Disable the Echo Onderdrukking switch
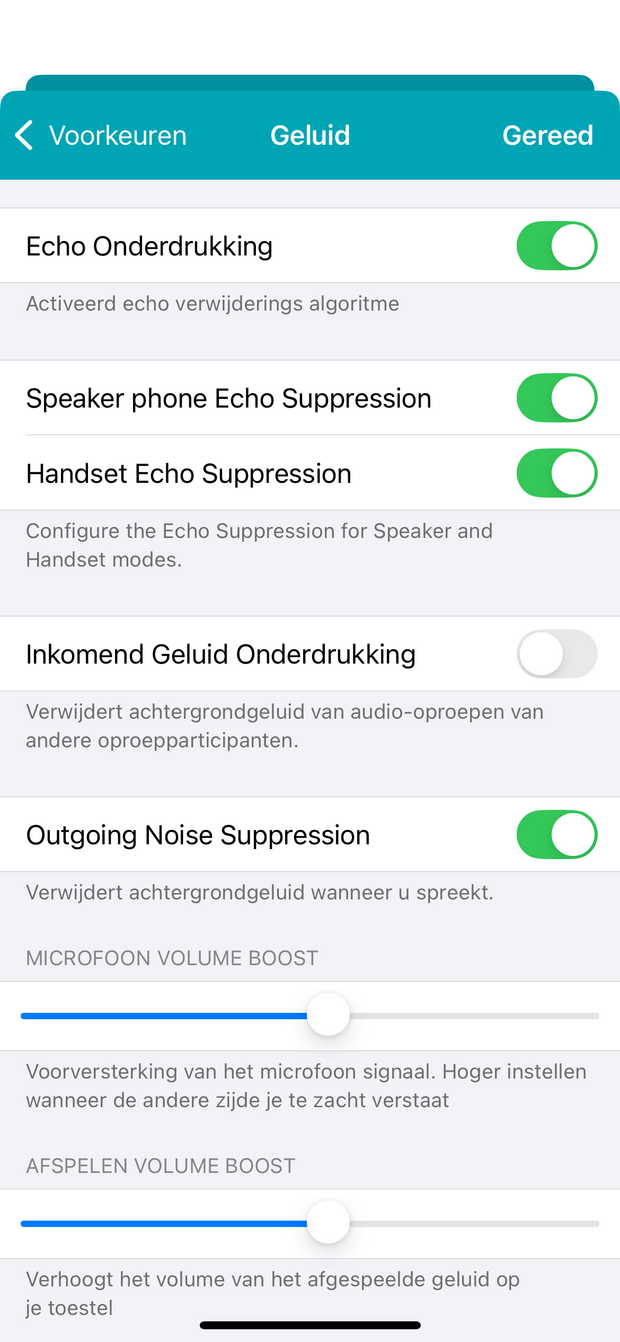620x1342 pixels. pyautogui.click(x=557, y=246)
